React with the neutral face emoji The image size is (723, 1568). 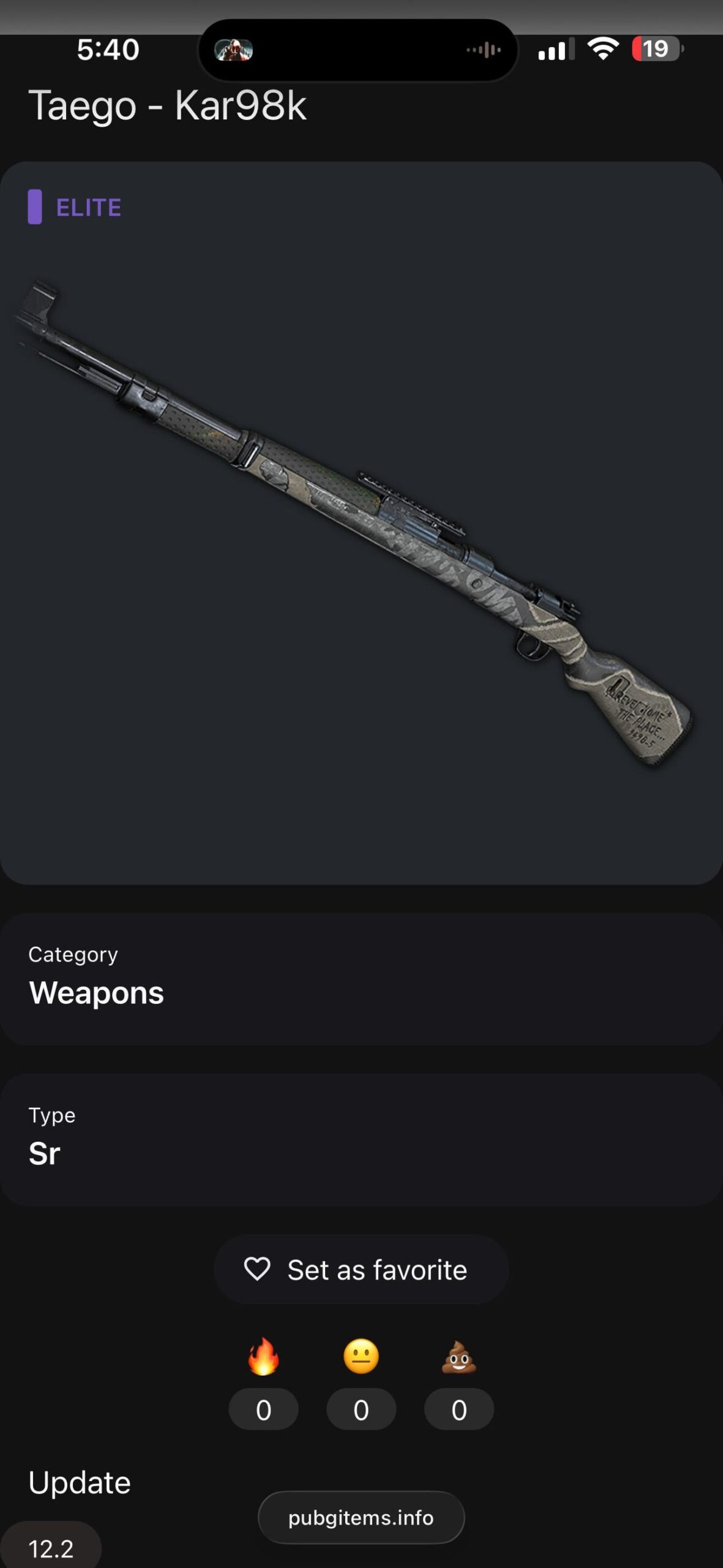[x=361, y=1356]
